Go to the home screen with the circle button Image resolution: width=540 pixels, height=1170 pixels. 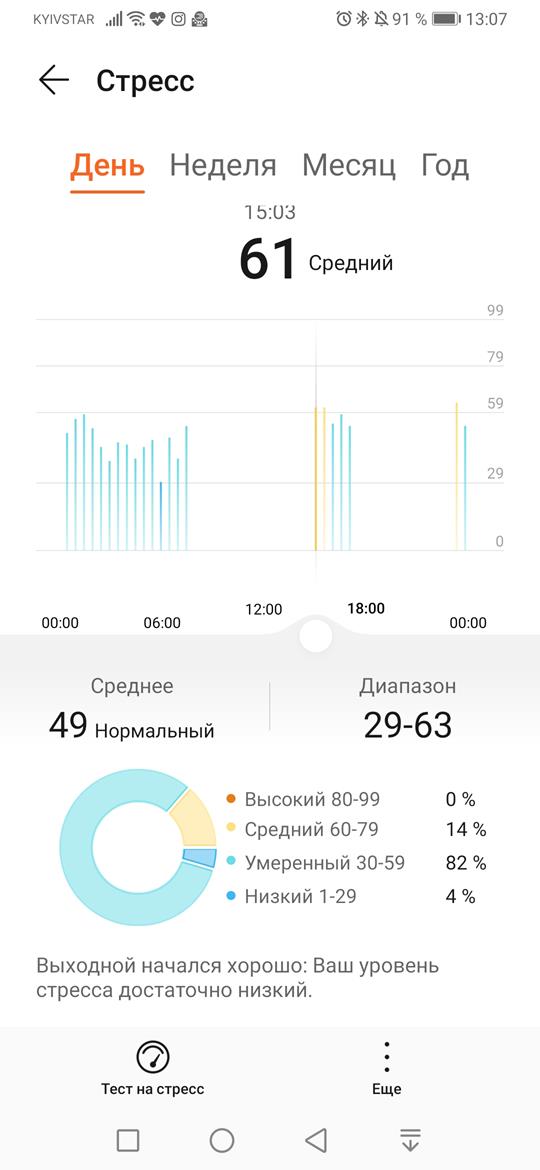tap(222, 1140)
